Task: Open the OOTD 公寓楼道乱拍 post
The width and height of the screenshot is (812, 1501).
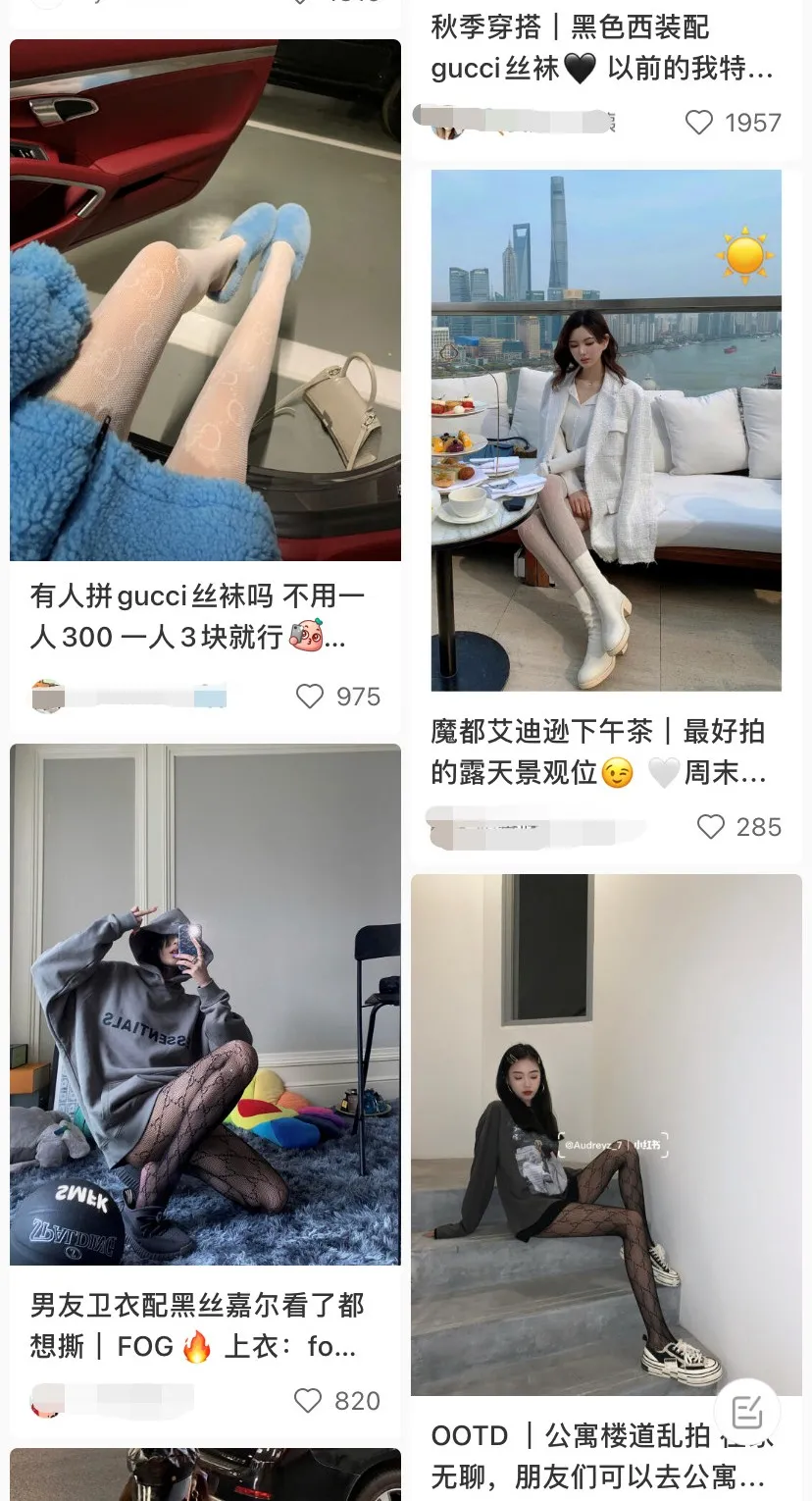Action: tap(606, 1134)
